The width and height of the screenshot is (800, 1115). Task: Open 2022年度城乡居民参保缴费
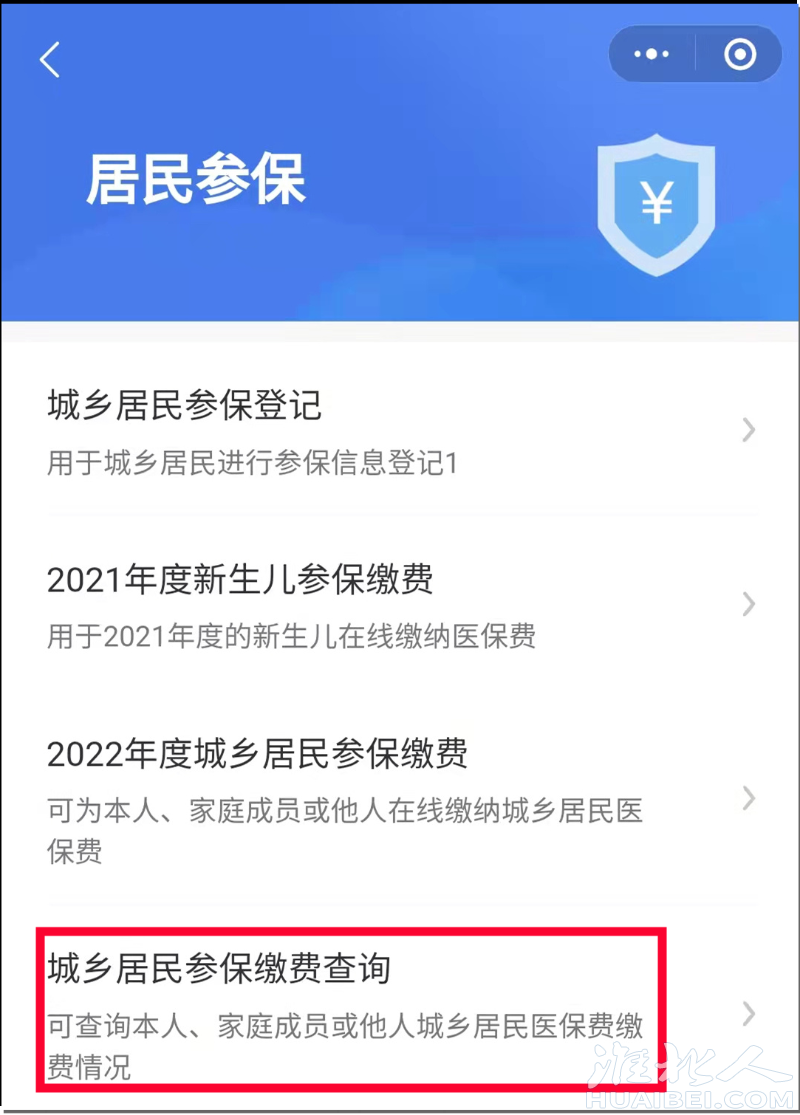tap(400, 798)
